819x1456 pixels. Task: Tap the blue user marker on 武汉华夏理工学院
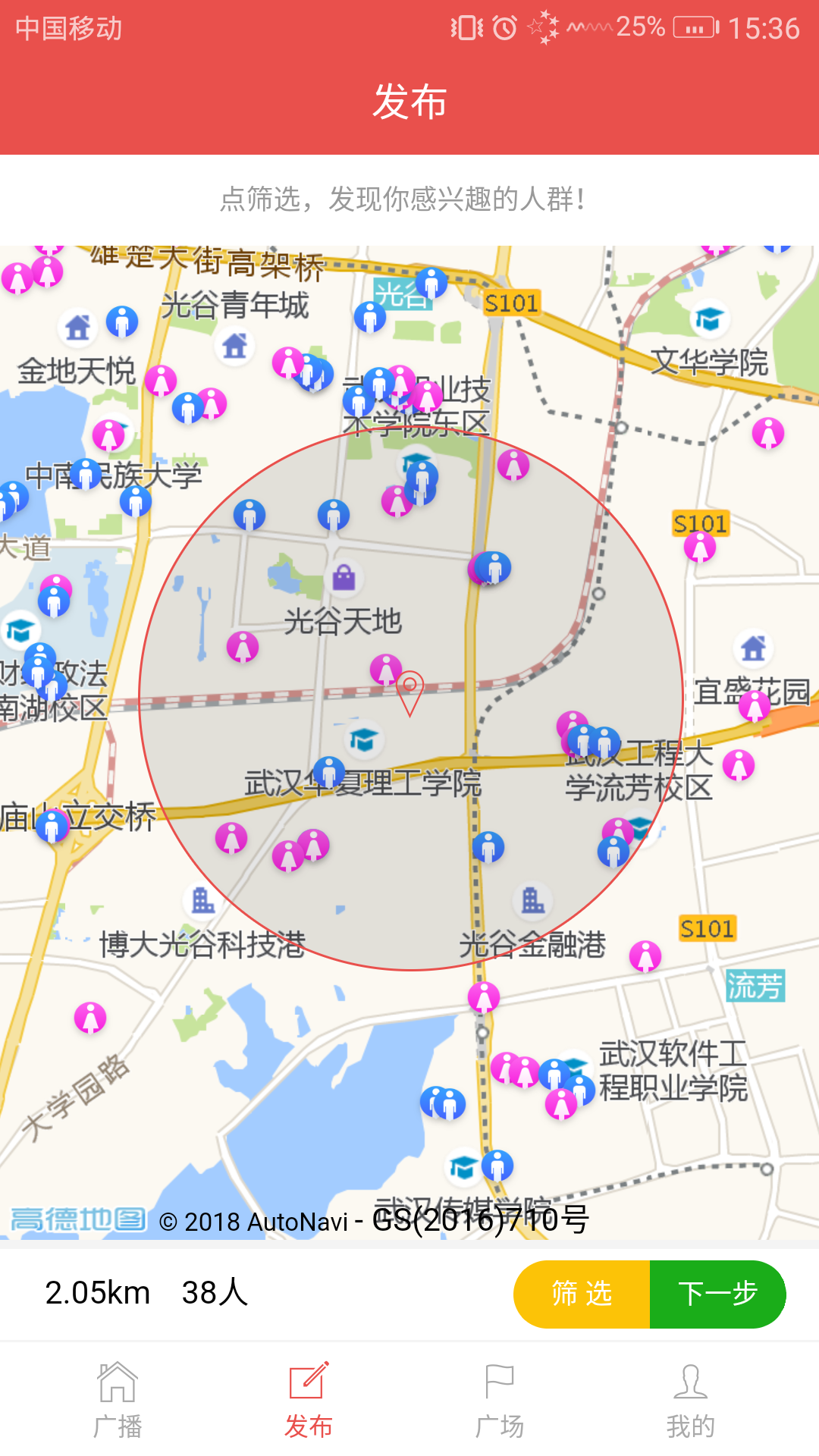[x=329, y=771]
